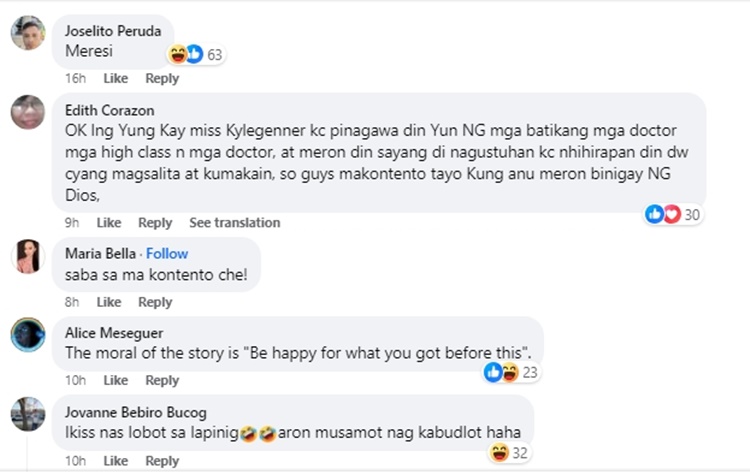
Task: Reply to Alice Meseguer's comment
Action: point(162,380)
